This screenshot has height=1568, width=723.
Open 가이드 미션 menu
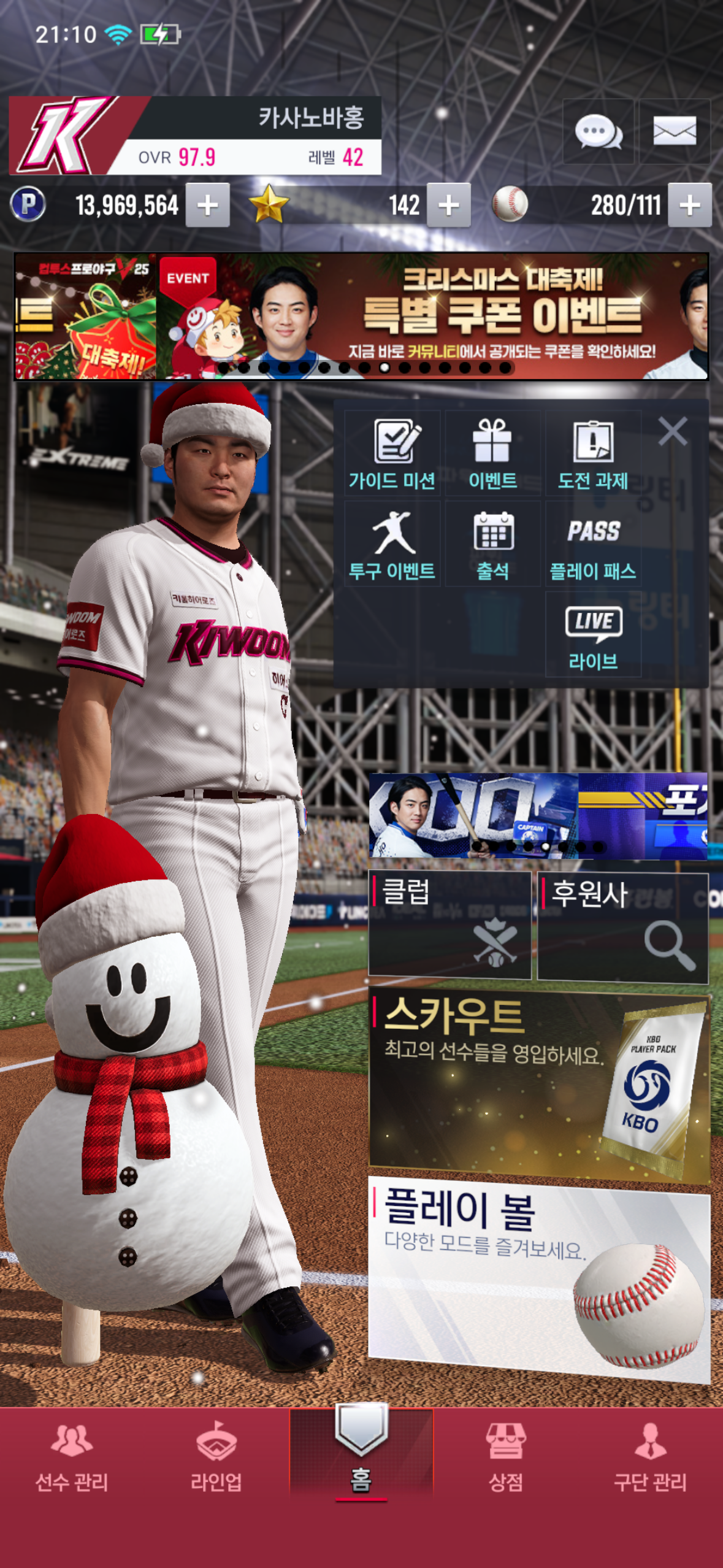(392, 454)
